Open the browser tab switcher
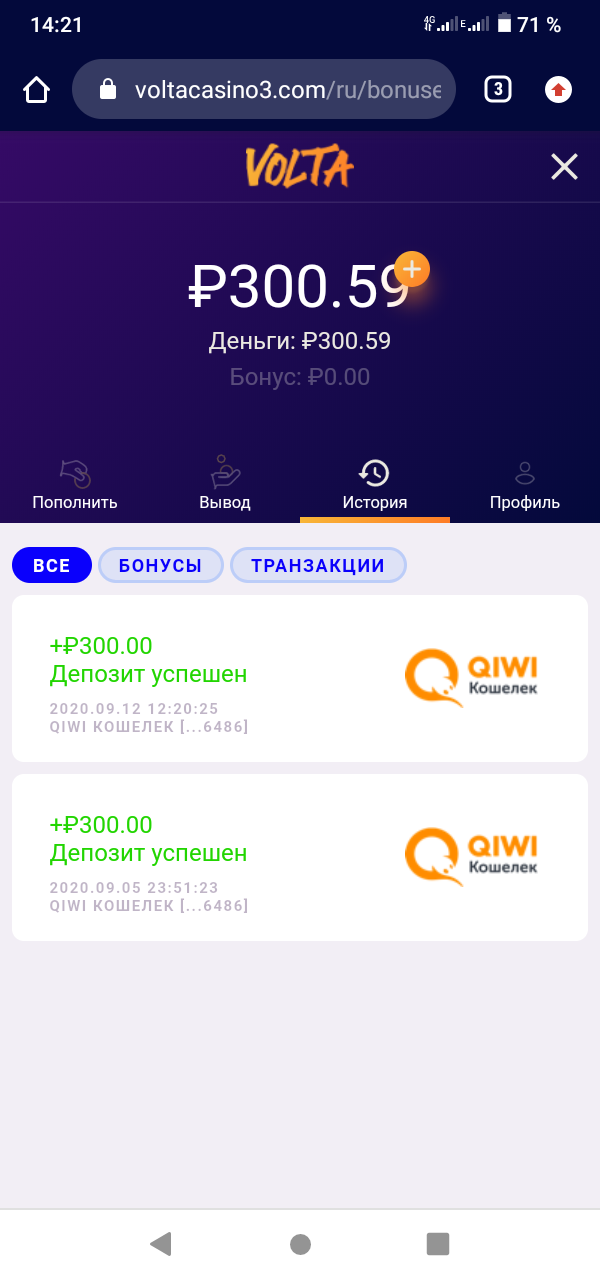The height and width of the screenshot is (1280, 600). [x=497, y=90]
